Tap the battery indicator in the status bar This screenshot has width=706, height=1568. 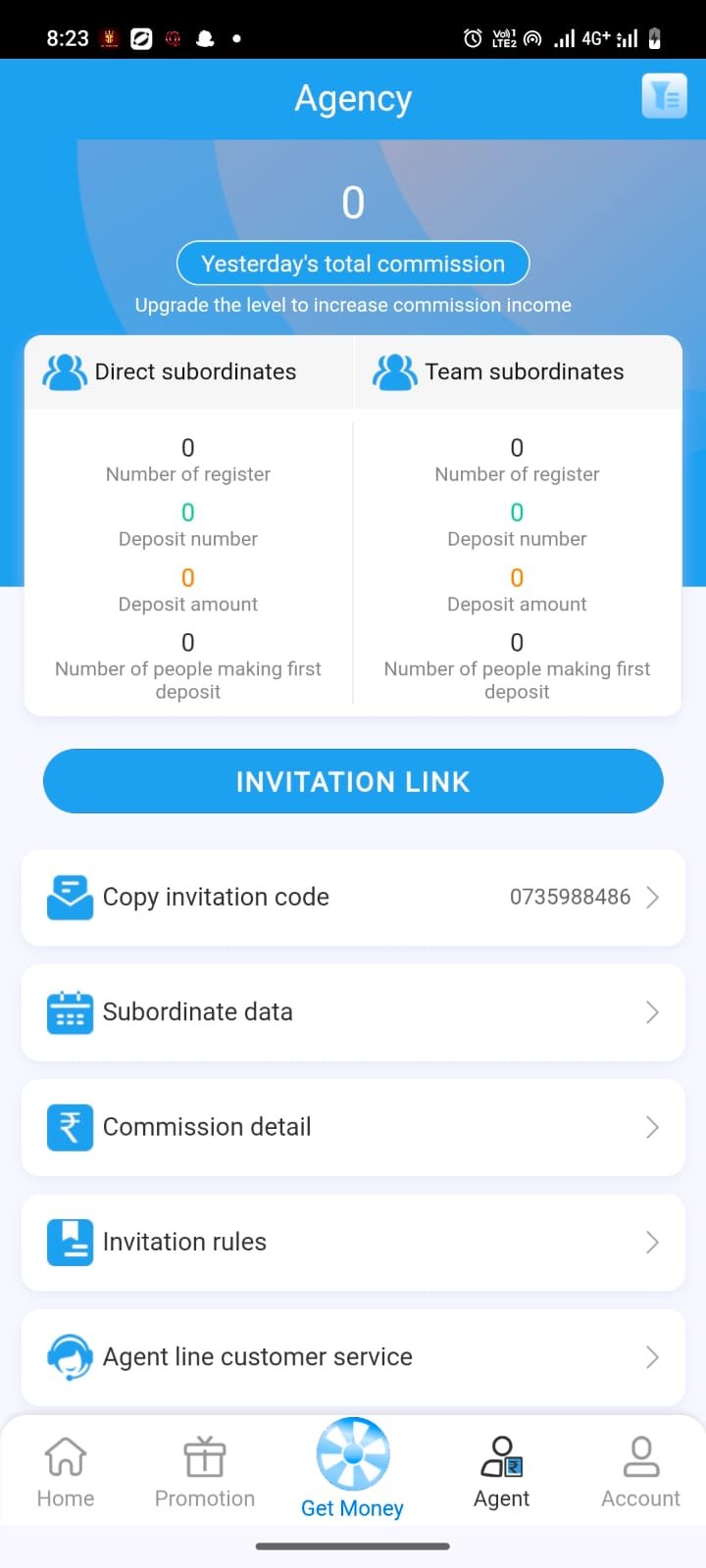[x=655, y=38]
